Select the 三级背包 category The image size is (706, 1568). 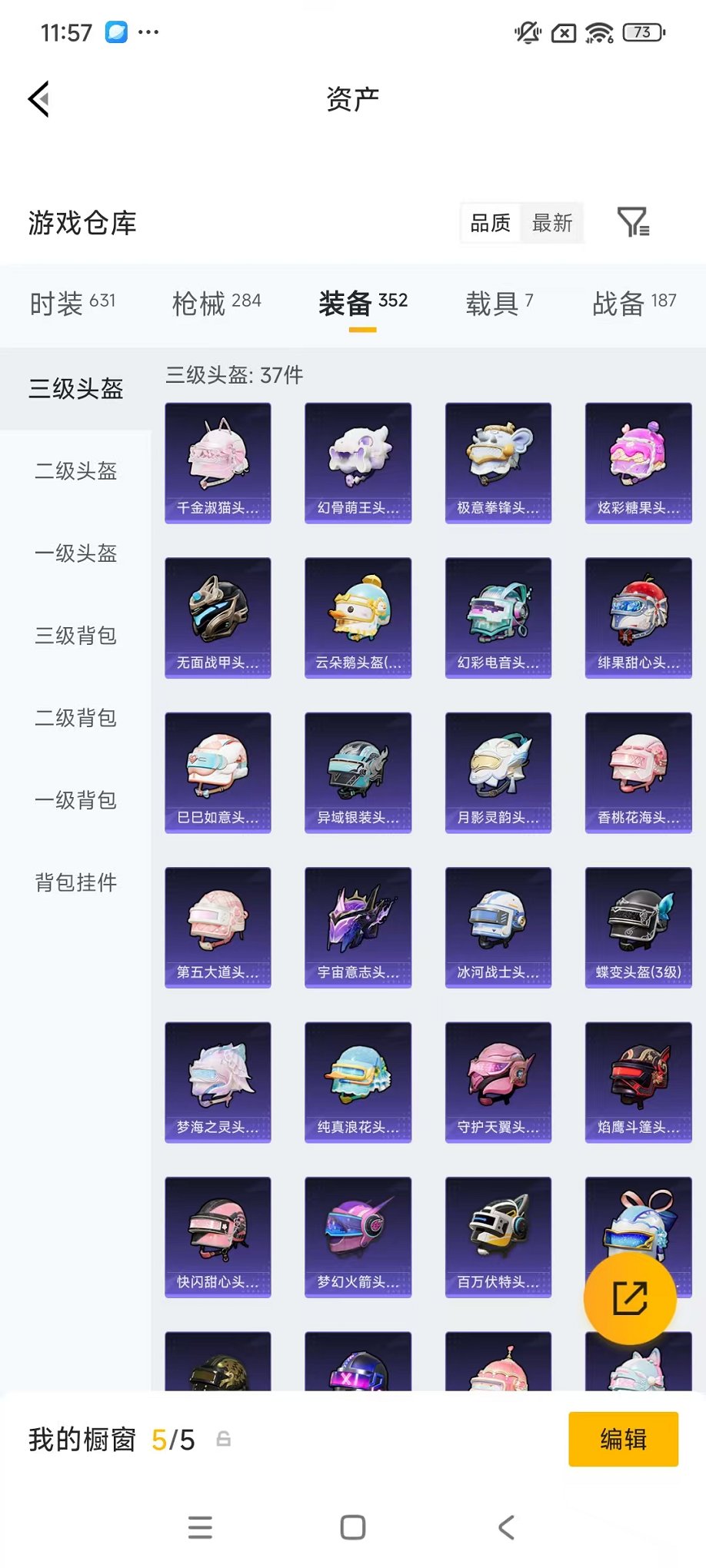click(75, 635)
